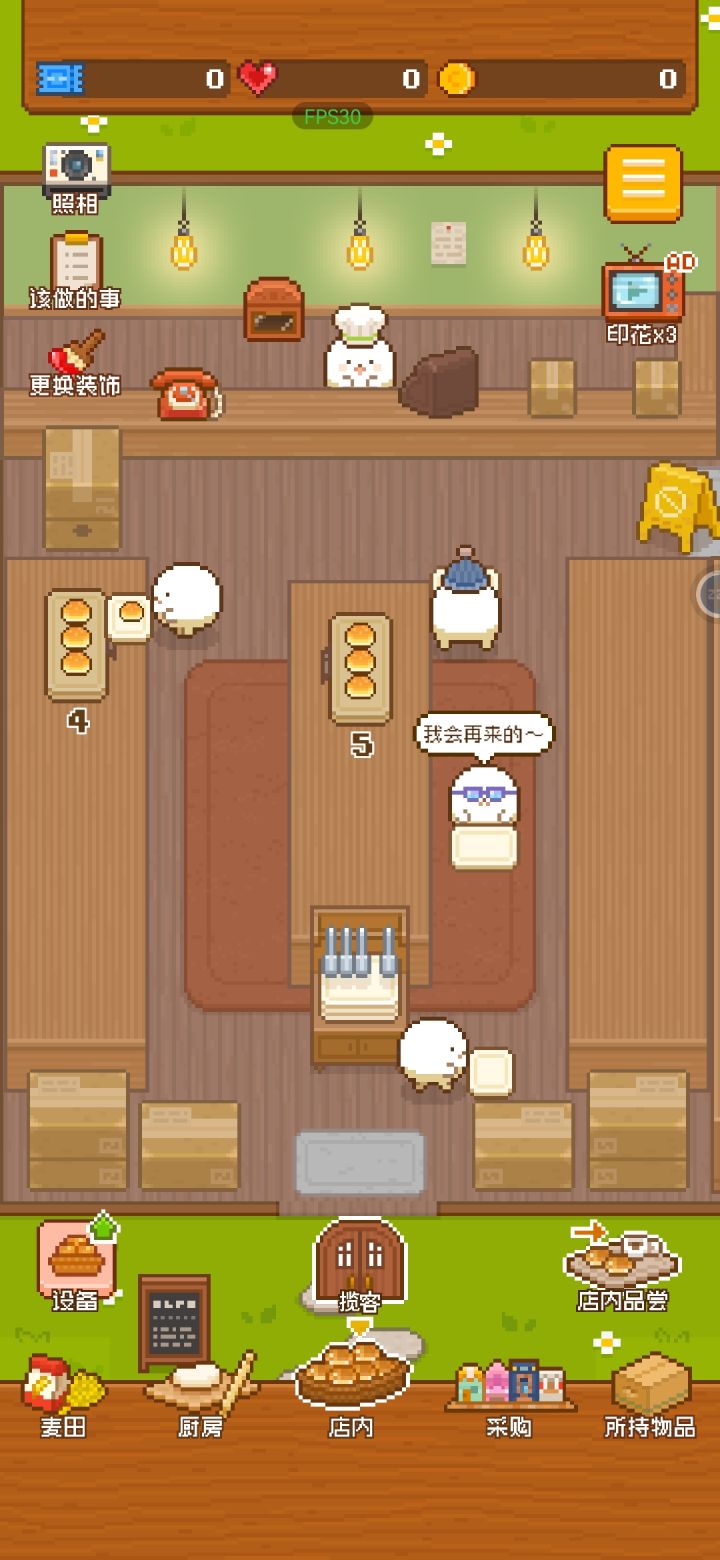Viewport: 720px width, 1560px height.
Task: Go to the 厨房 kitchen tab
Action: 200,1396
